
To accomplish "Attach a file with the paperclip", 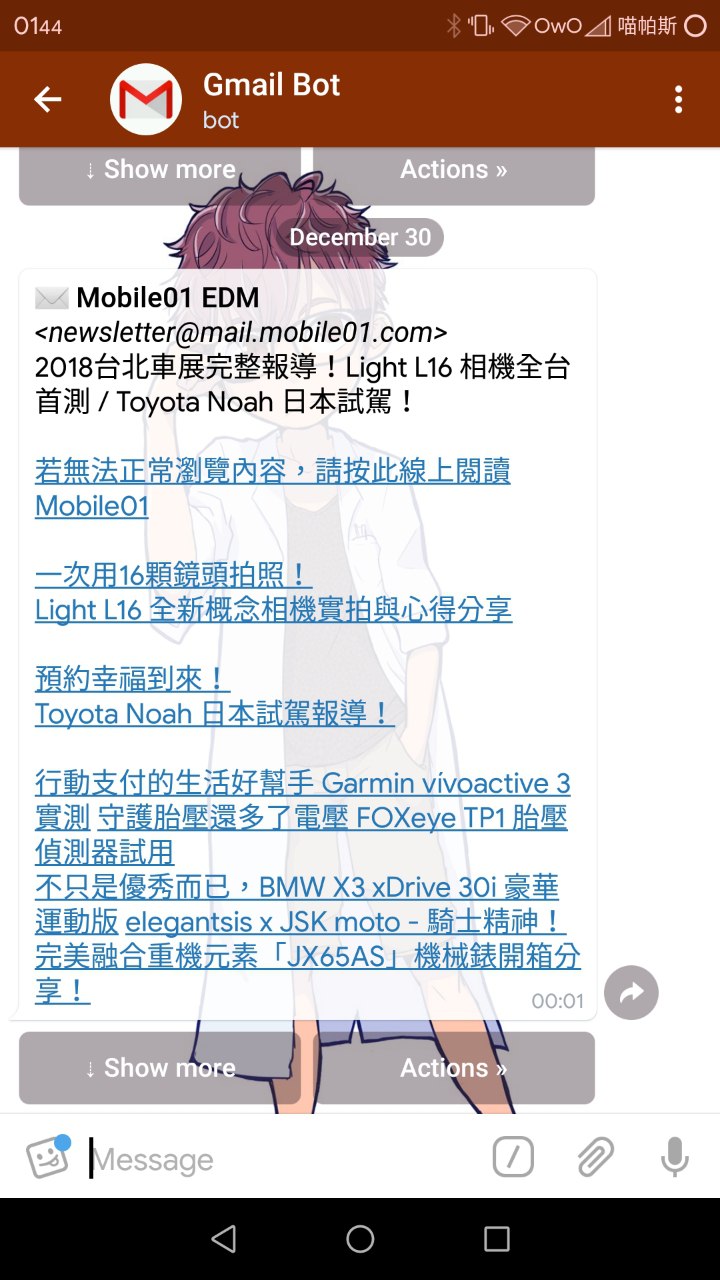I will [595, 1158].
